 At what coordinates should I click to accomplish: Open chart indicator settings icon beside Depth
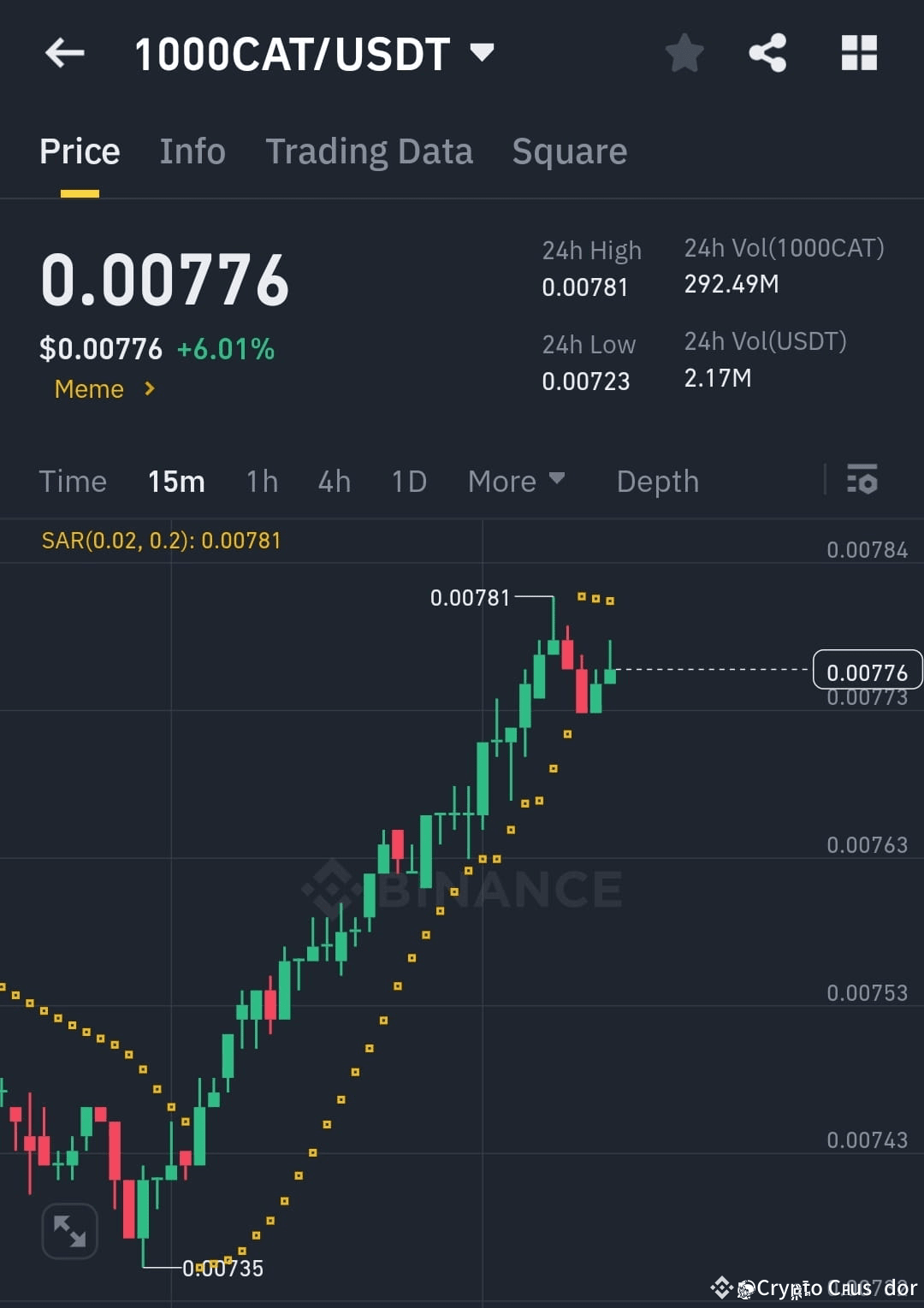[862, 481]
